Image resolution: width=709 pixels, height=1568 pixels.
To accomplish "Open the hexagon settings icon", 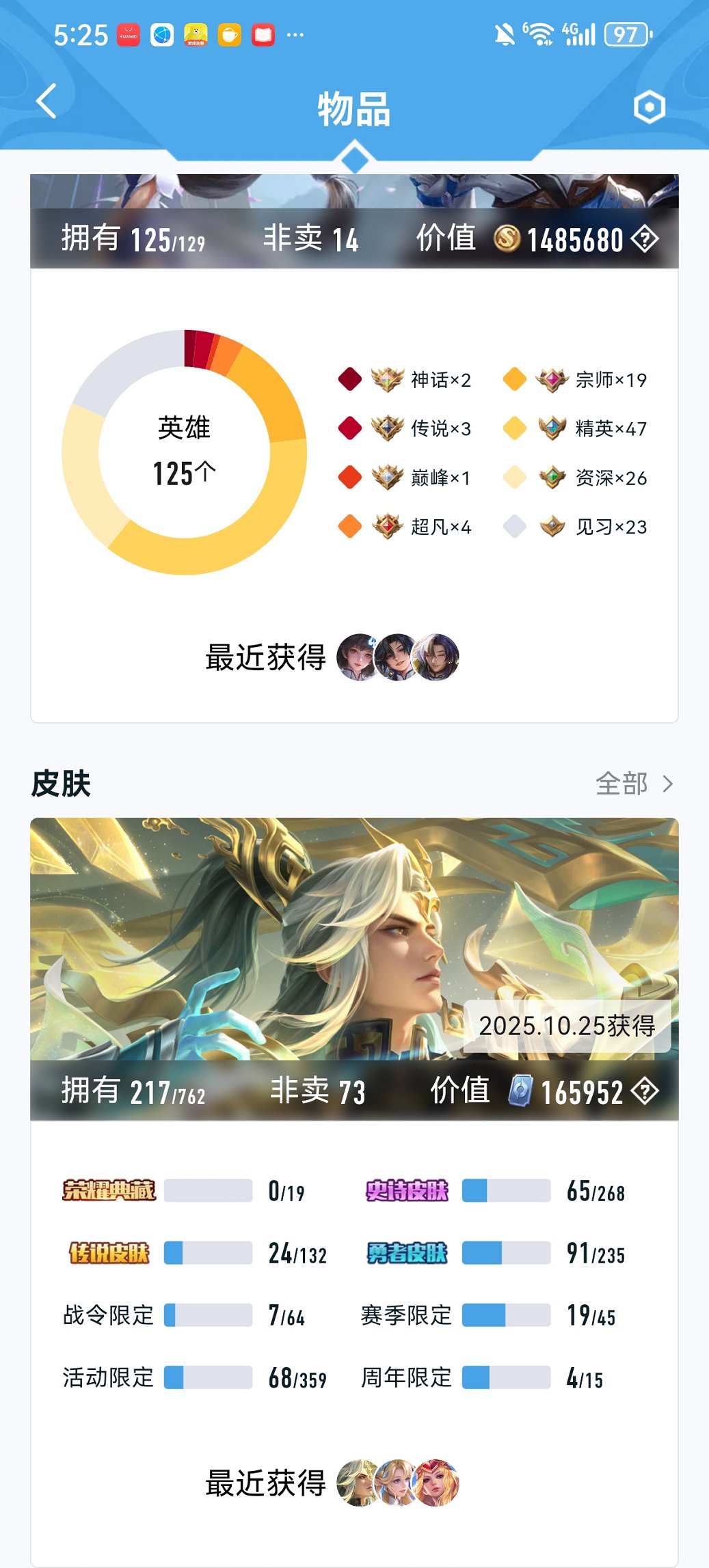I will (x=649, y=107).
